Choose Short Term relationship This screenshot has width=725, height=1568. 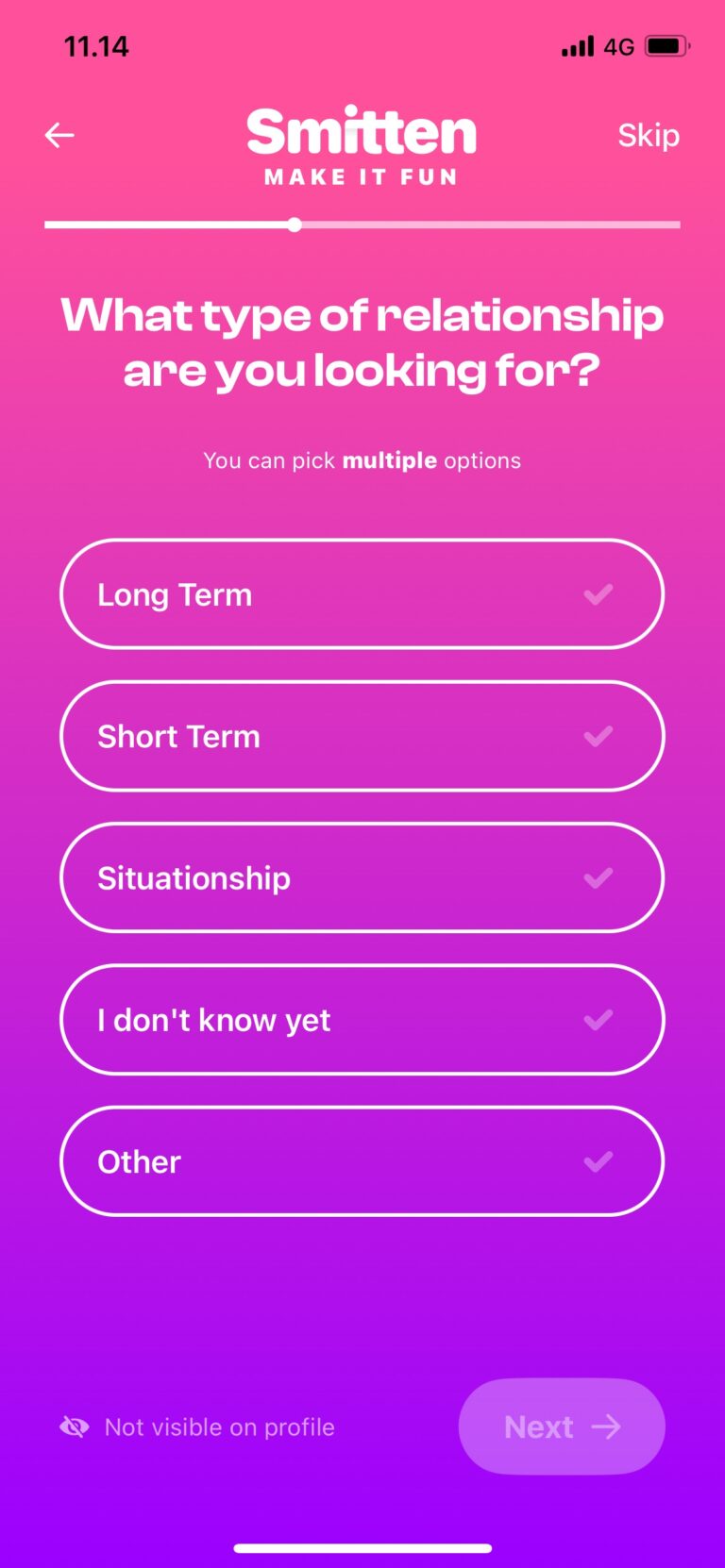(362, 736)
